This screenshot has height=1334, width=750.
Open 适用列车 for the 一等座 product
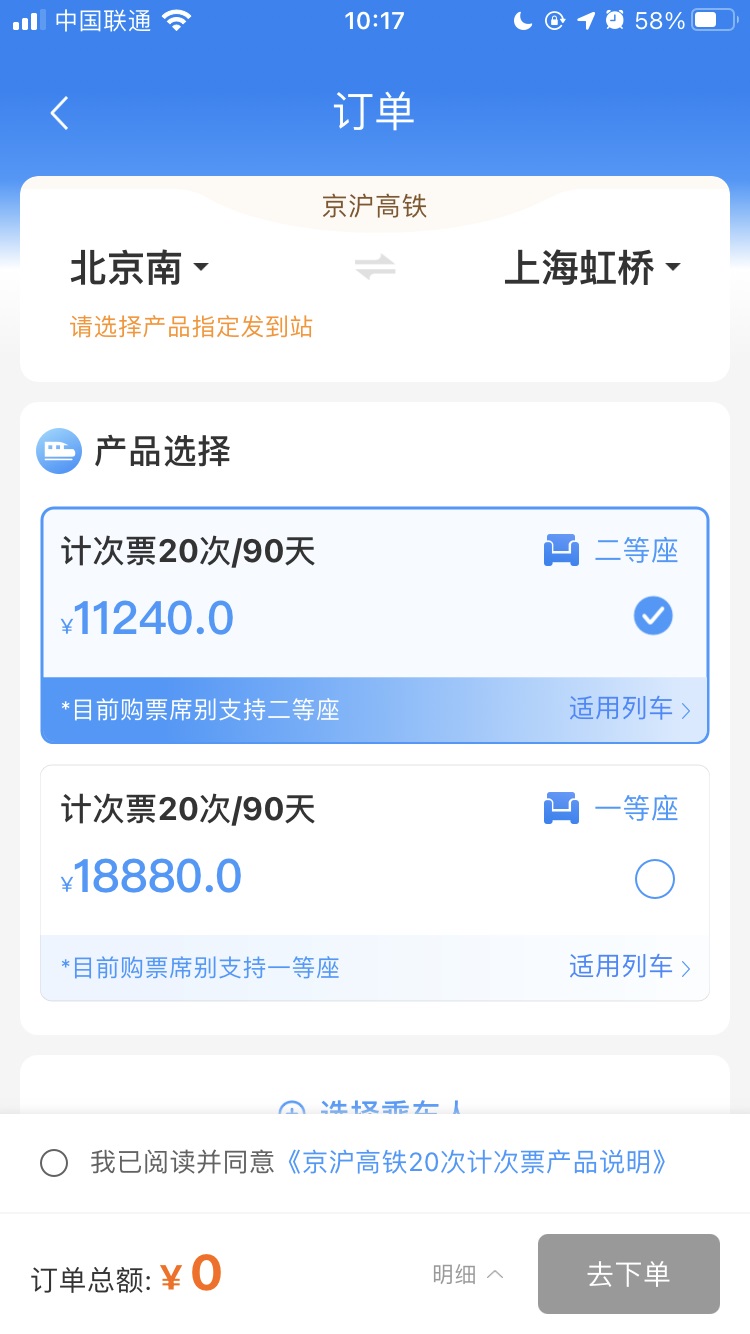coord(630,967)
